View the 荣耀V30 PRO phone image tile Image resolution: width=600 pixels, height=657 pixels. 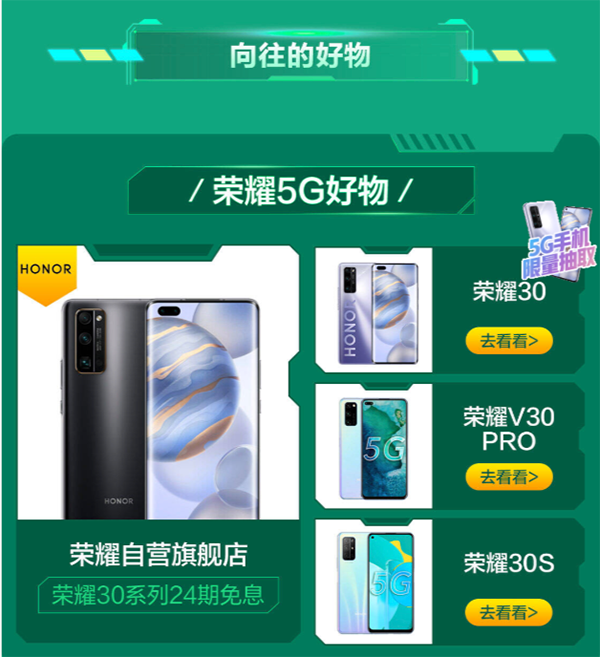point(374,447)
